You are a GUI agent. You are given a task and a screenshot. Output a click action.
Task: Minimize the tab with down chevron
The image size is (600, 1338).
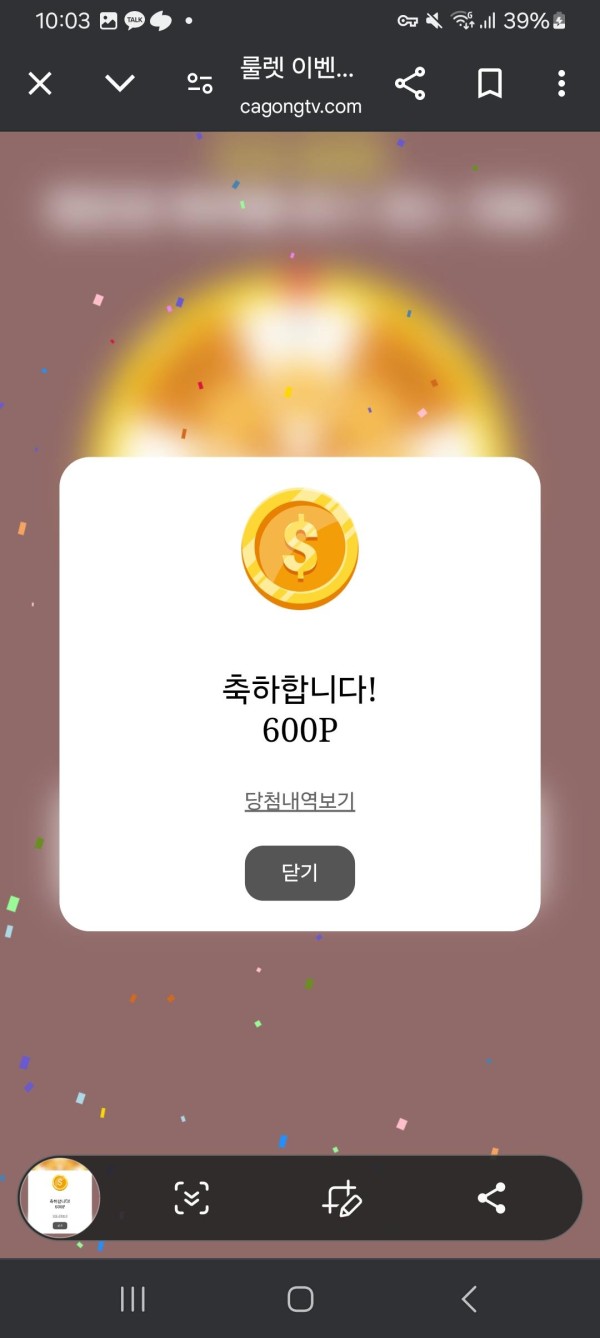tap(120, 84)
